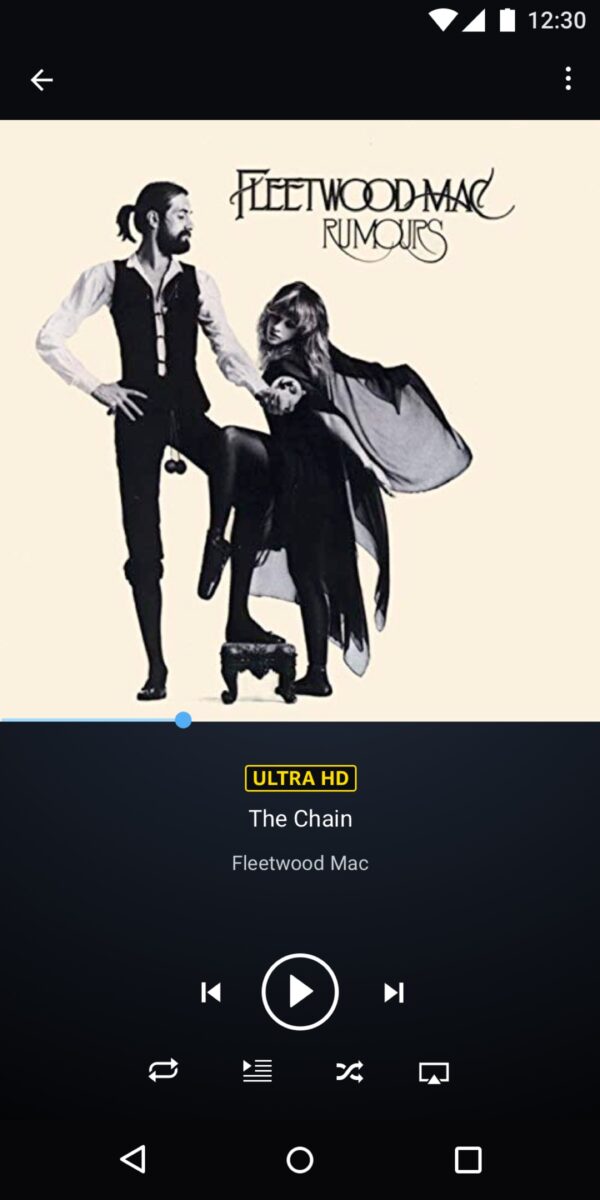The height and width of the screenshot is (1200, 600).
Task: Skip to the previous track
Action: (211, 992)
